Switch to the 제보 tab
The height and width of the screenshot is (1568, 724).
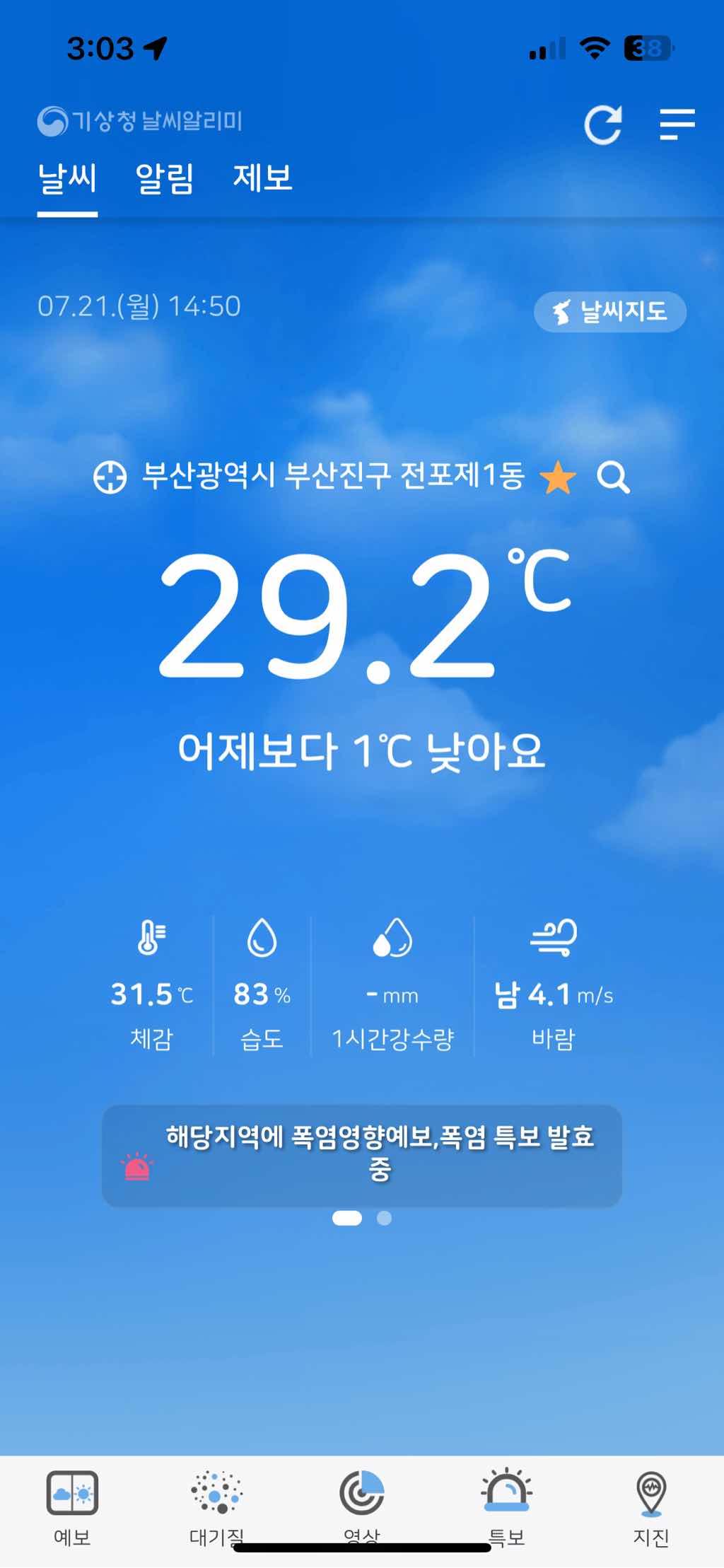(x=262, y=178)
